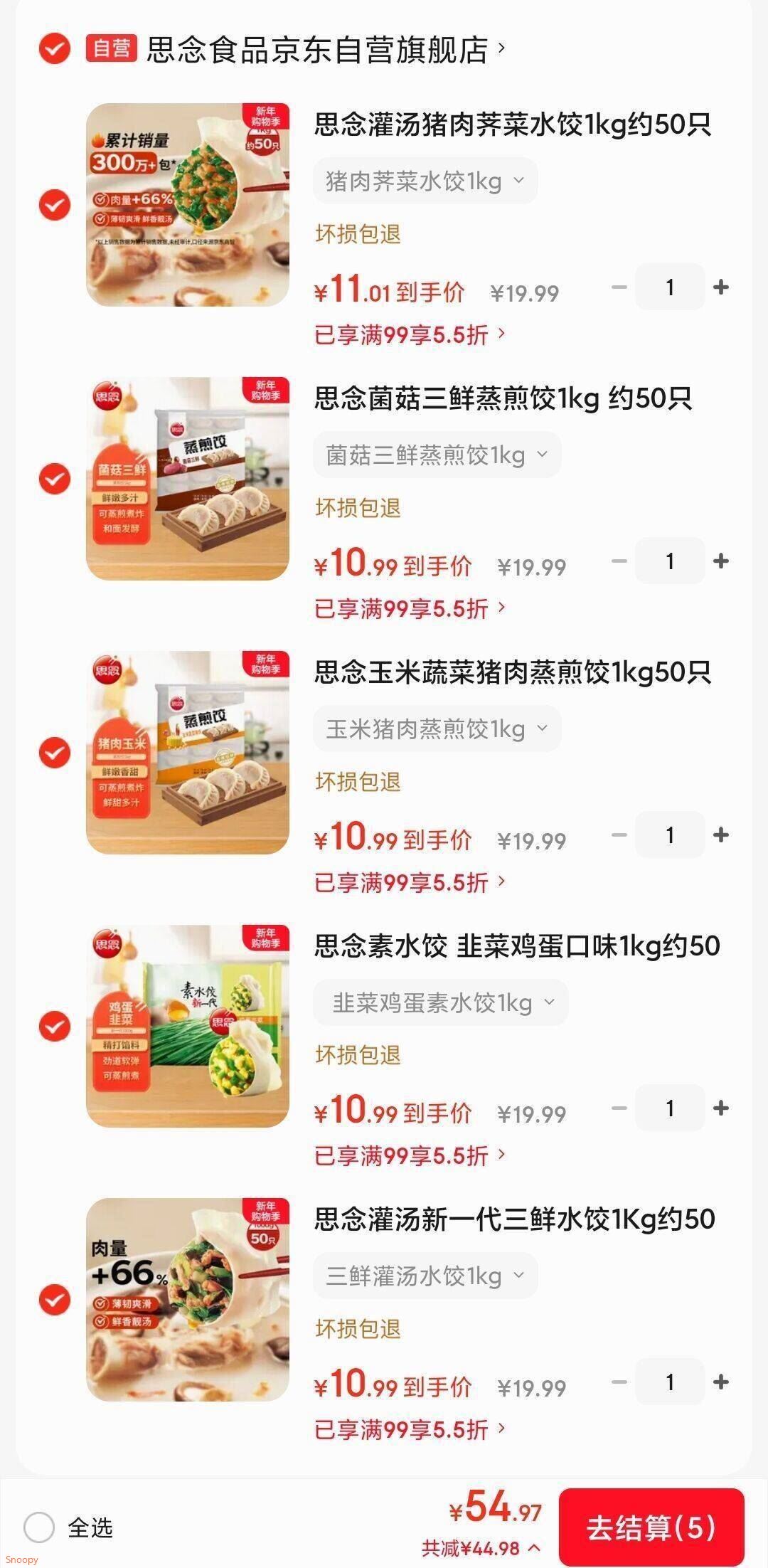Proceed to checkout with 去结算(5)

point(651,1527)
